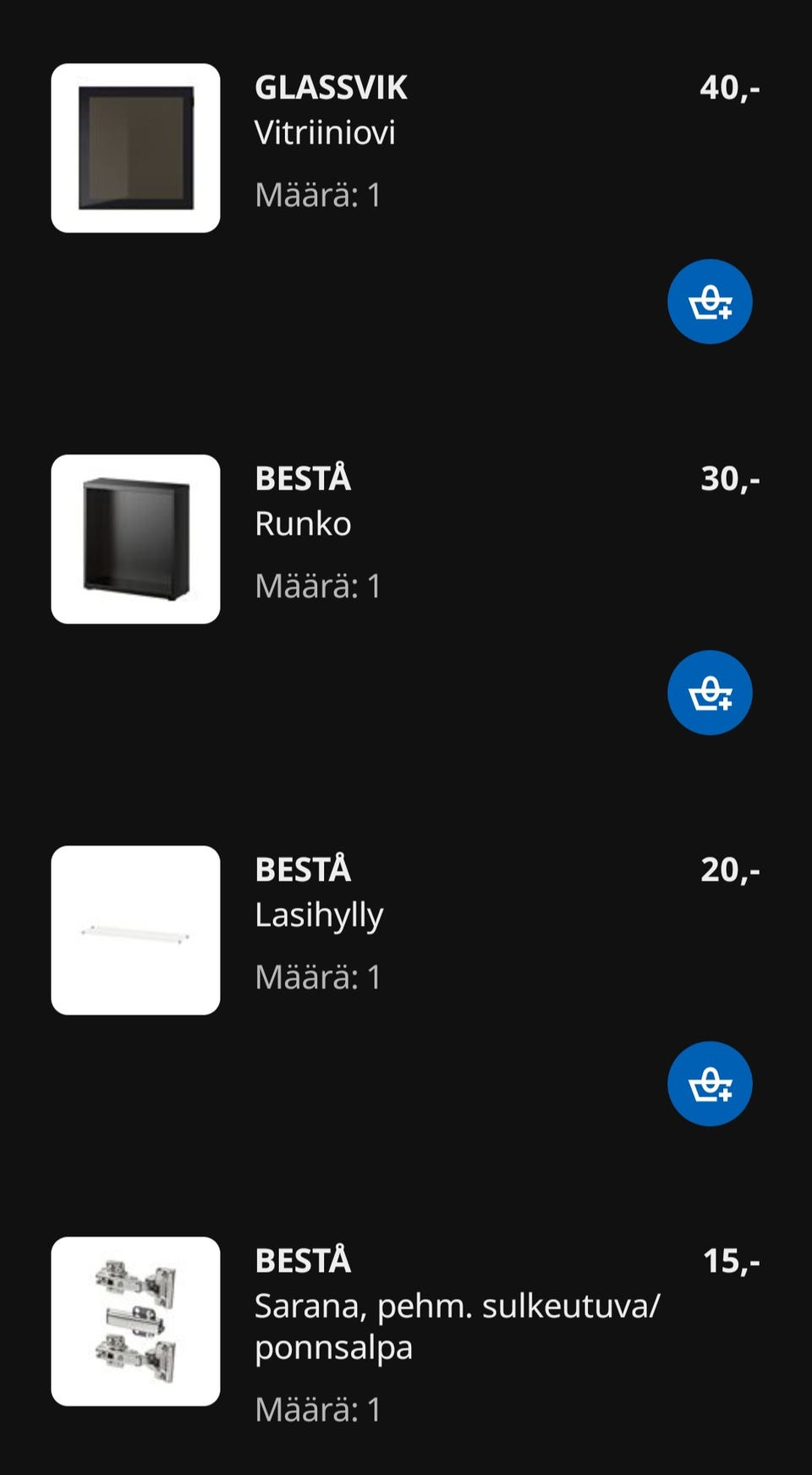The width and height of the screenshot is (812, 1475).
Task: View the BESTÅ Runko product image
Action: click(135, 539)
